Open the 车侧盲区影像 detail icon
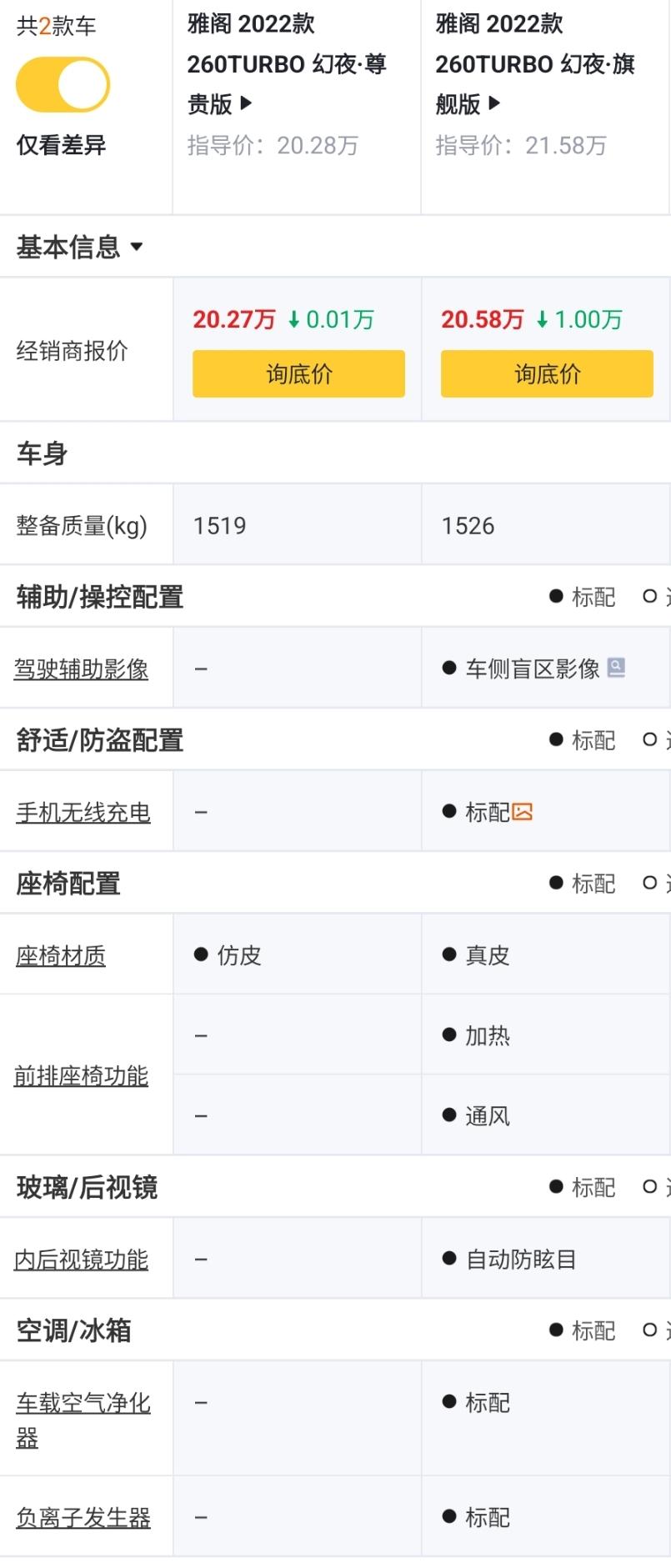 tap(616, 668)
